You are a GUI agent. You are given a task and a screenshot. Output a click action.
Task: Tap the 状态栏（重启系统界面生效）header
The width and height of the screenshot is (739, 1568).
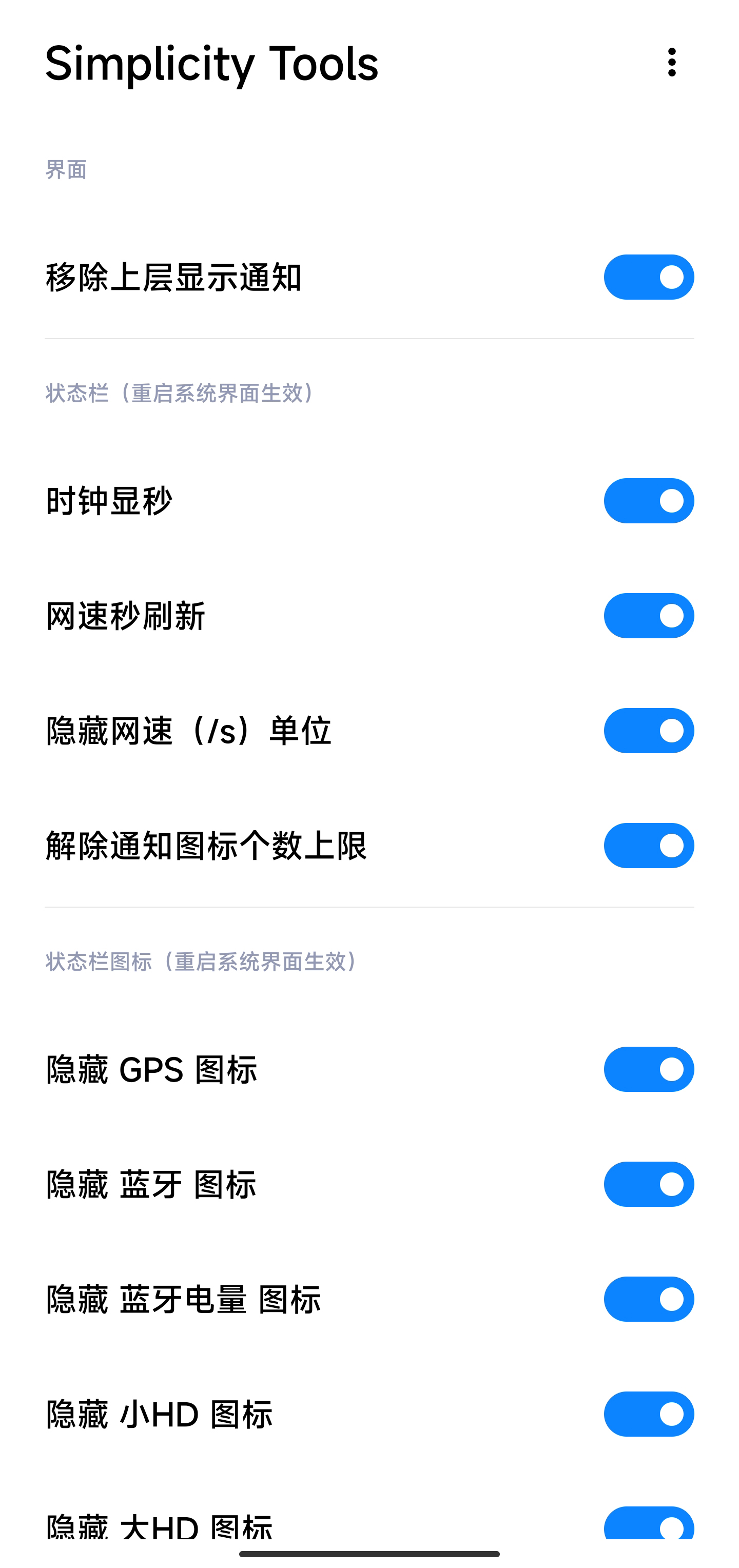click(179, 393)
